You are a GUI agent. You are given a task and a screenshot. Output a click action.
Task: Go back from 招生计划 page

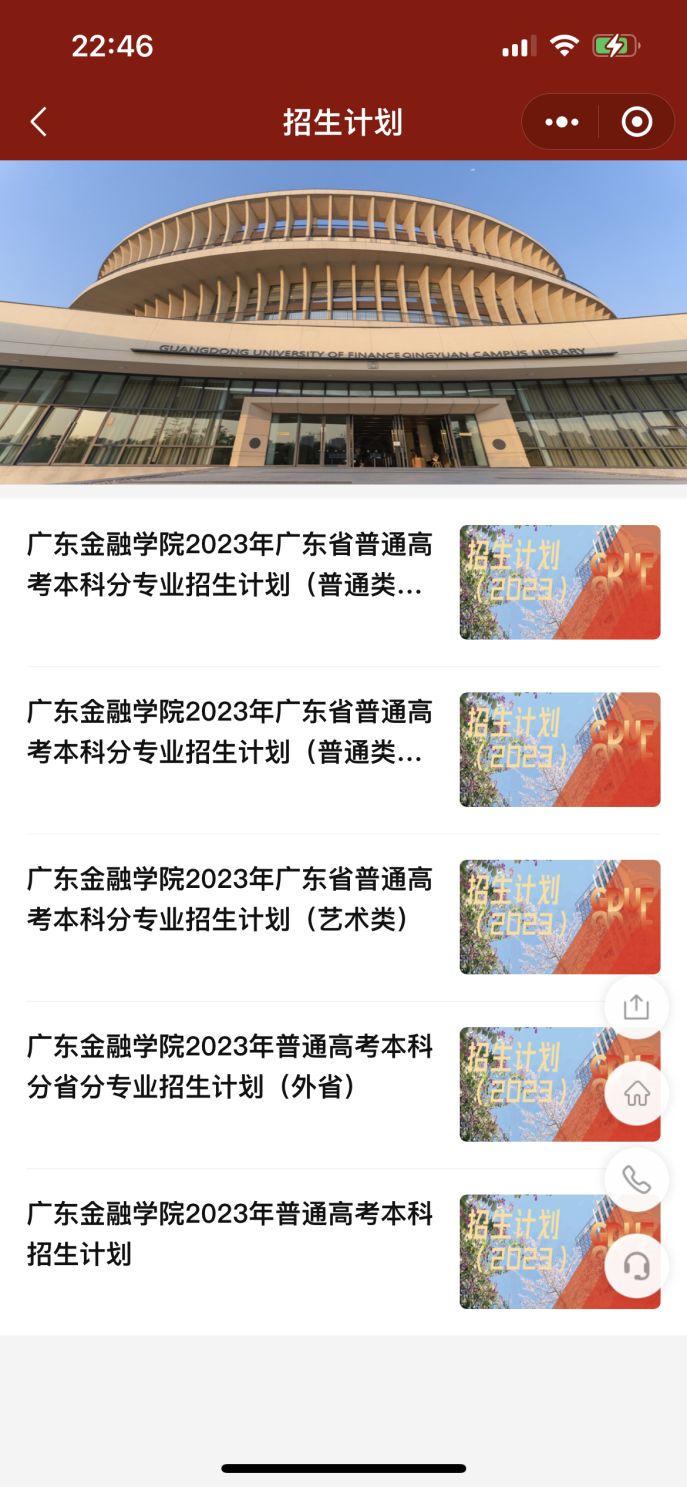point(38,122)
